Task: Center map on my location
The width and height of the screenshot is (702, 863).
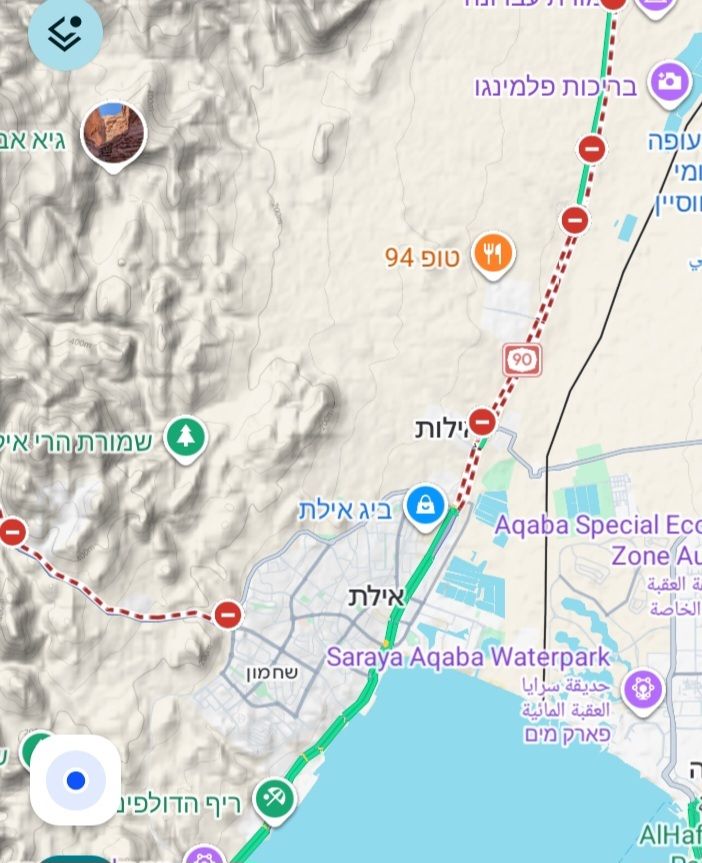Action: 75,780
